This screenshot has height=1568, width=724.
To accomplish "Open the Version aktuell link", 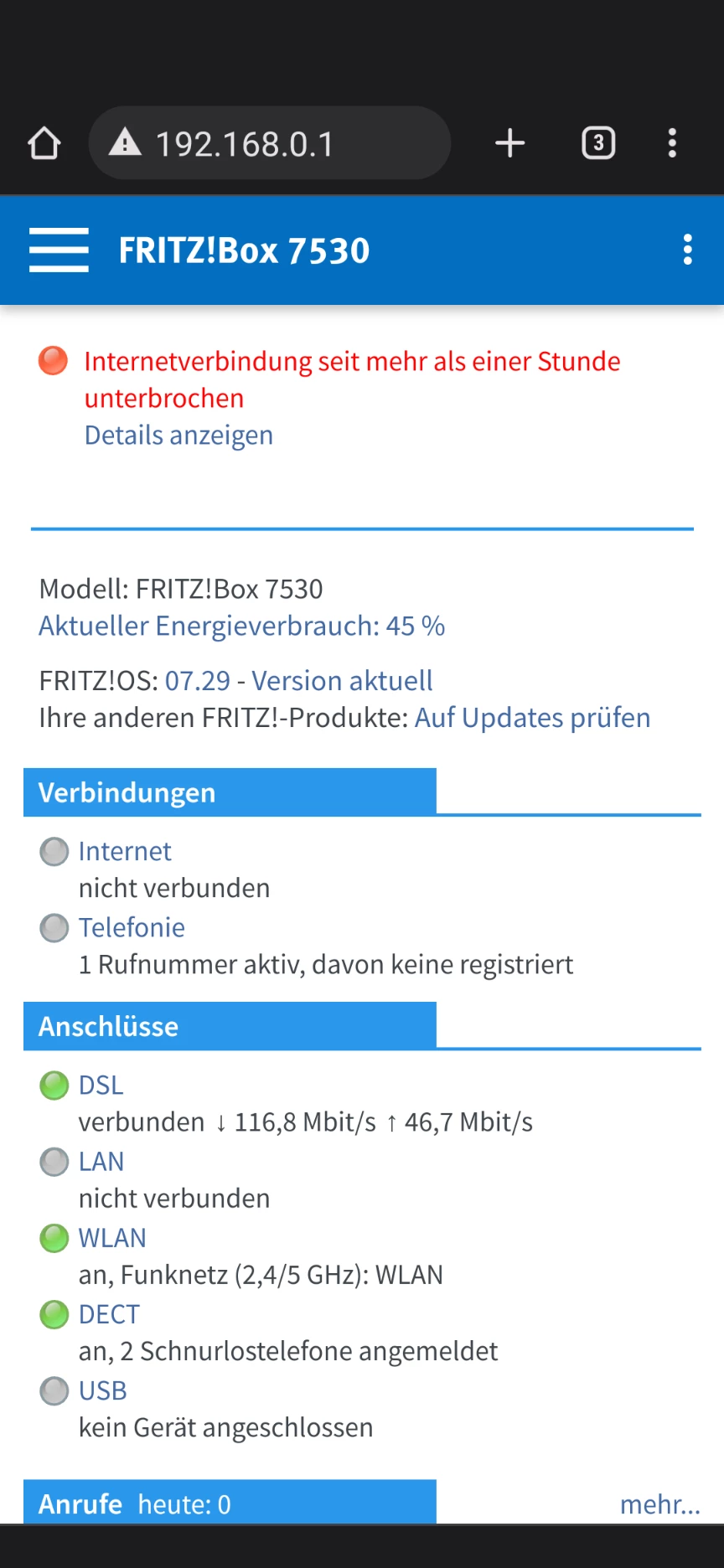I will point(342,681).
